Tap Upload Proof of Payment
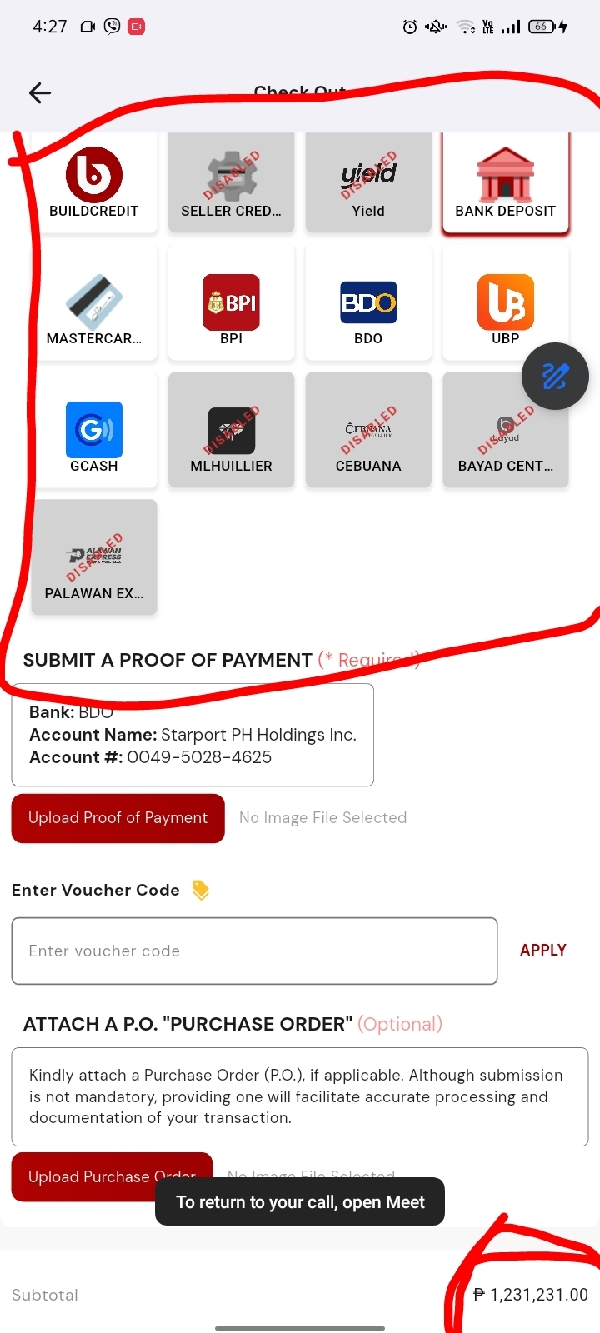Screen dimensions: 600x1333 (118, 818)
